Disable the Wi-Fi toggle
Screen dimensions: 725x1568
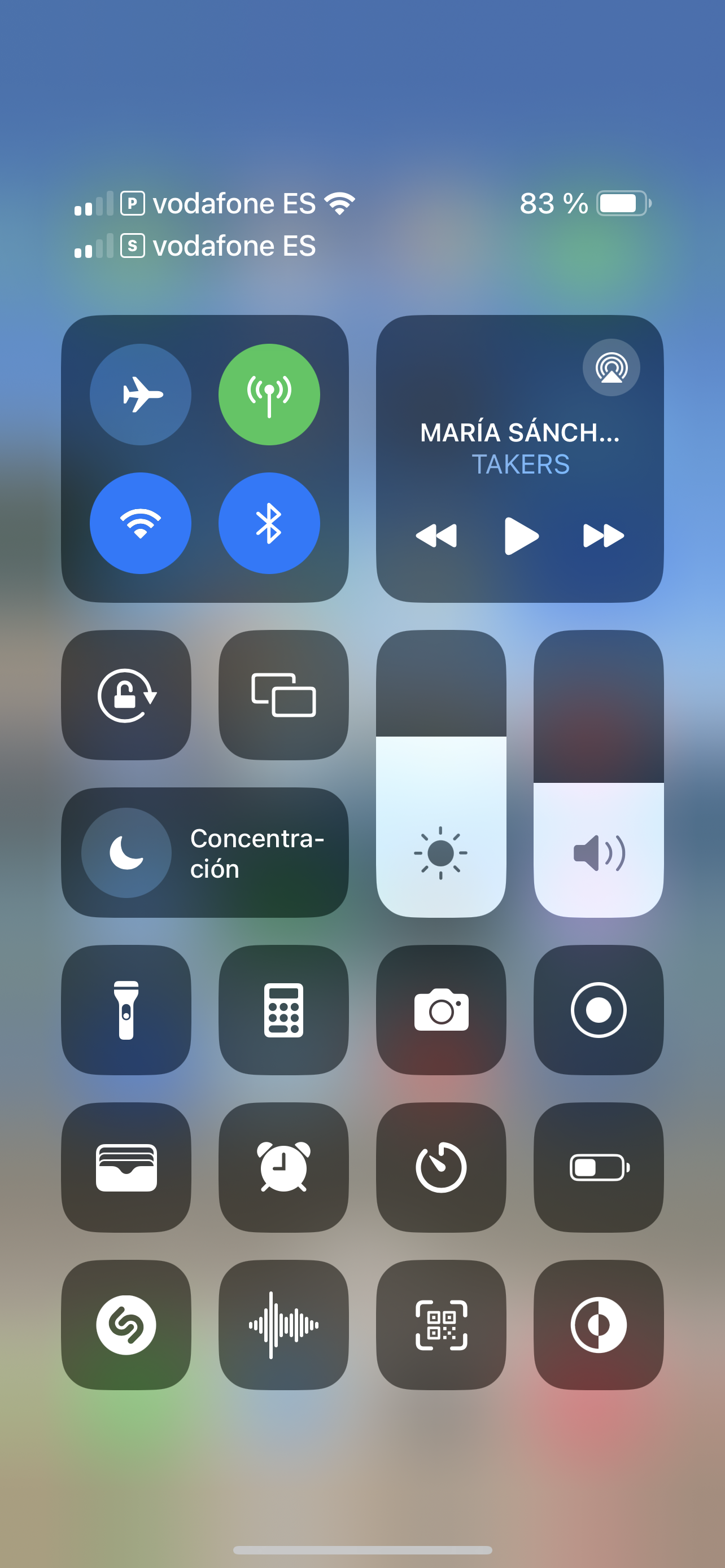click(141, 523)
